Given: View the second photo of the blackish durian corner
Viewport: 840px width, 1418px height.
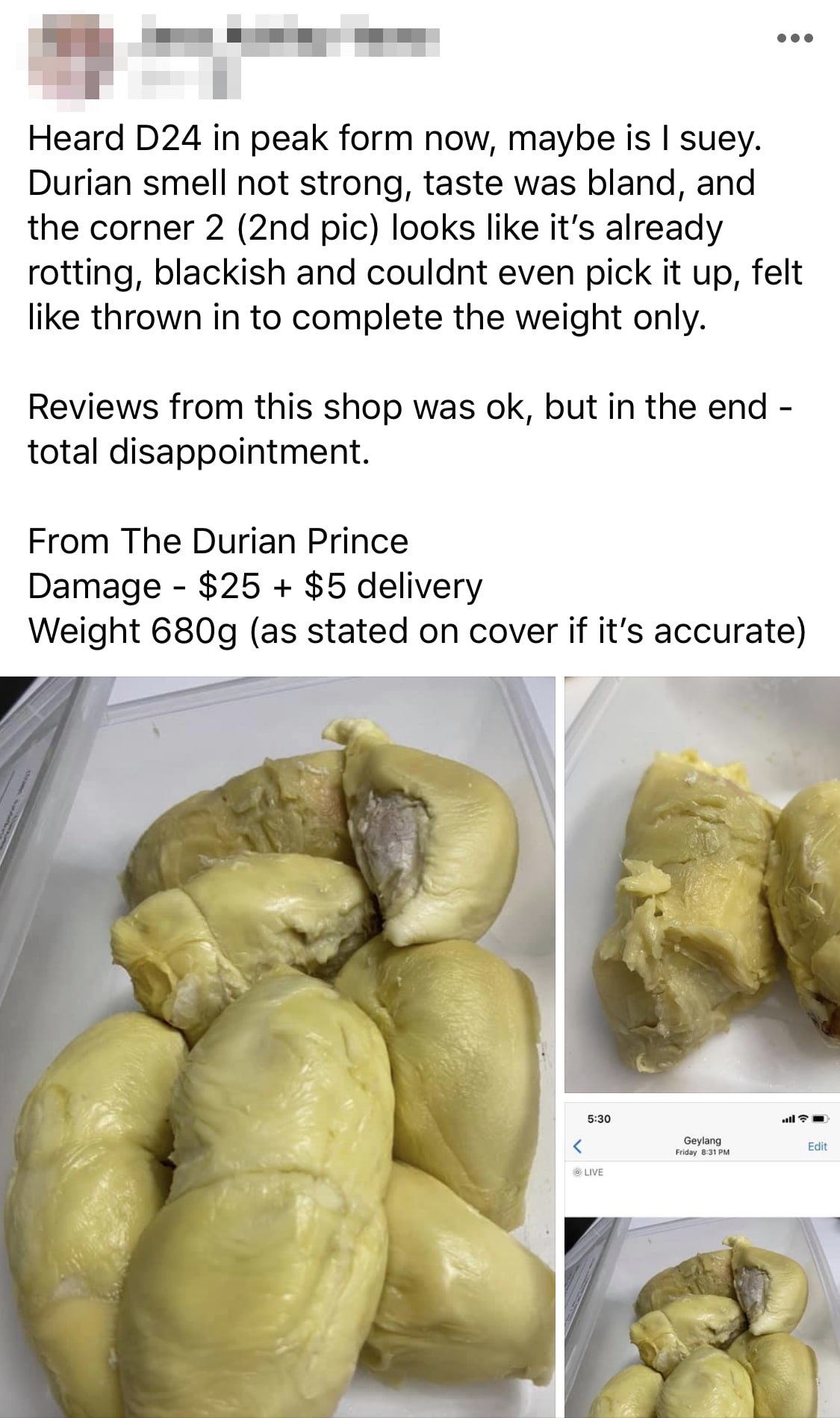Looking at the screenshot, I should 702,884.
